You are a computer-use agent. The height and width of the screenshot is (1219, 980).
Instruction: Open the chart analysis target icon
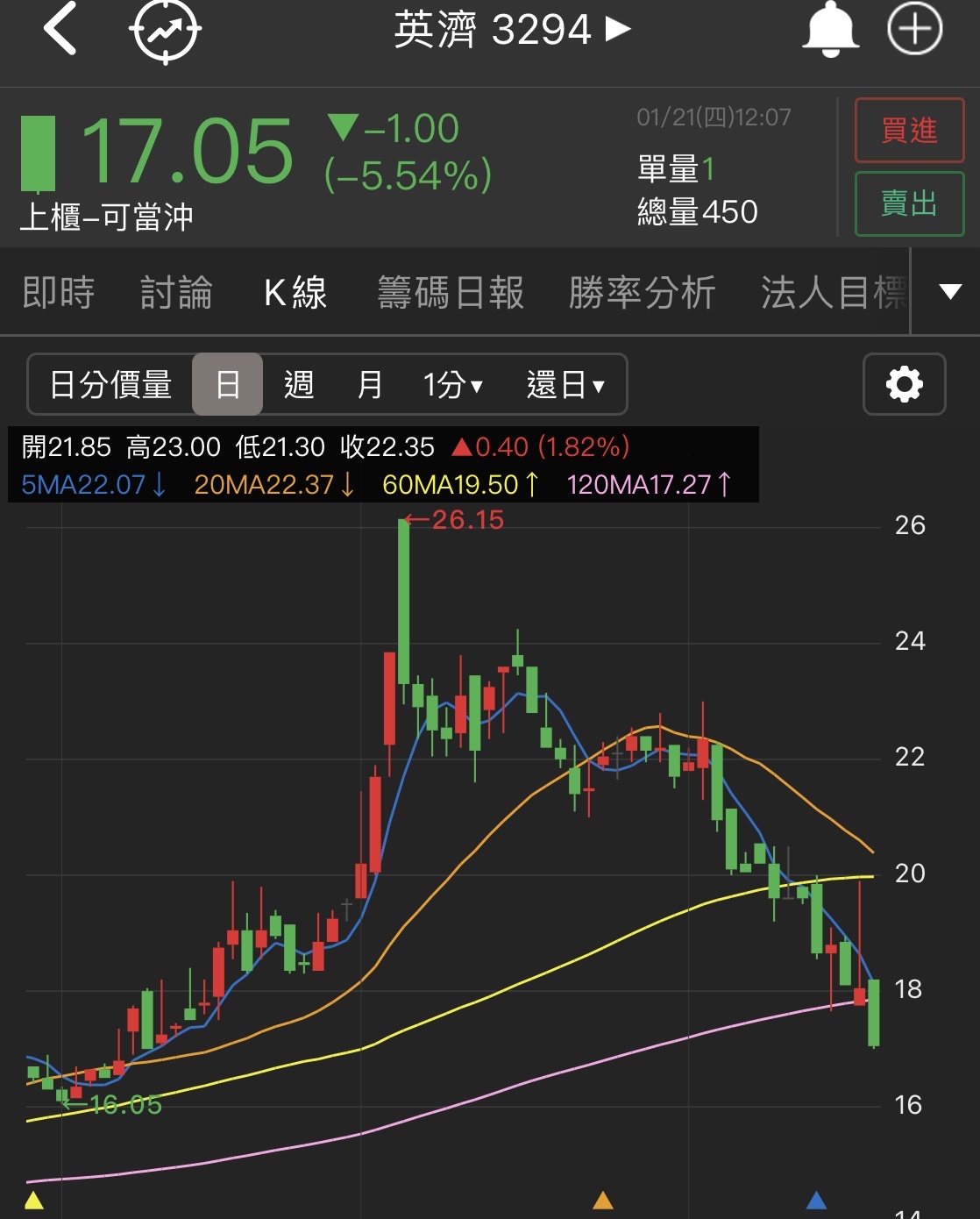tap(165, 32)
